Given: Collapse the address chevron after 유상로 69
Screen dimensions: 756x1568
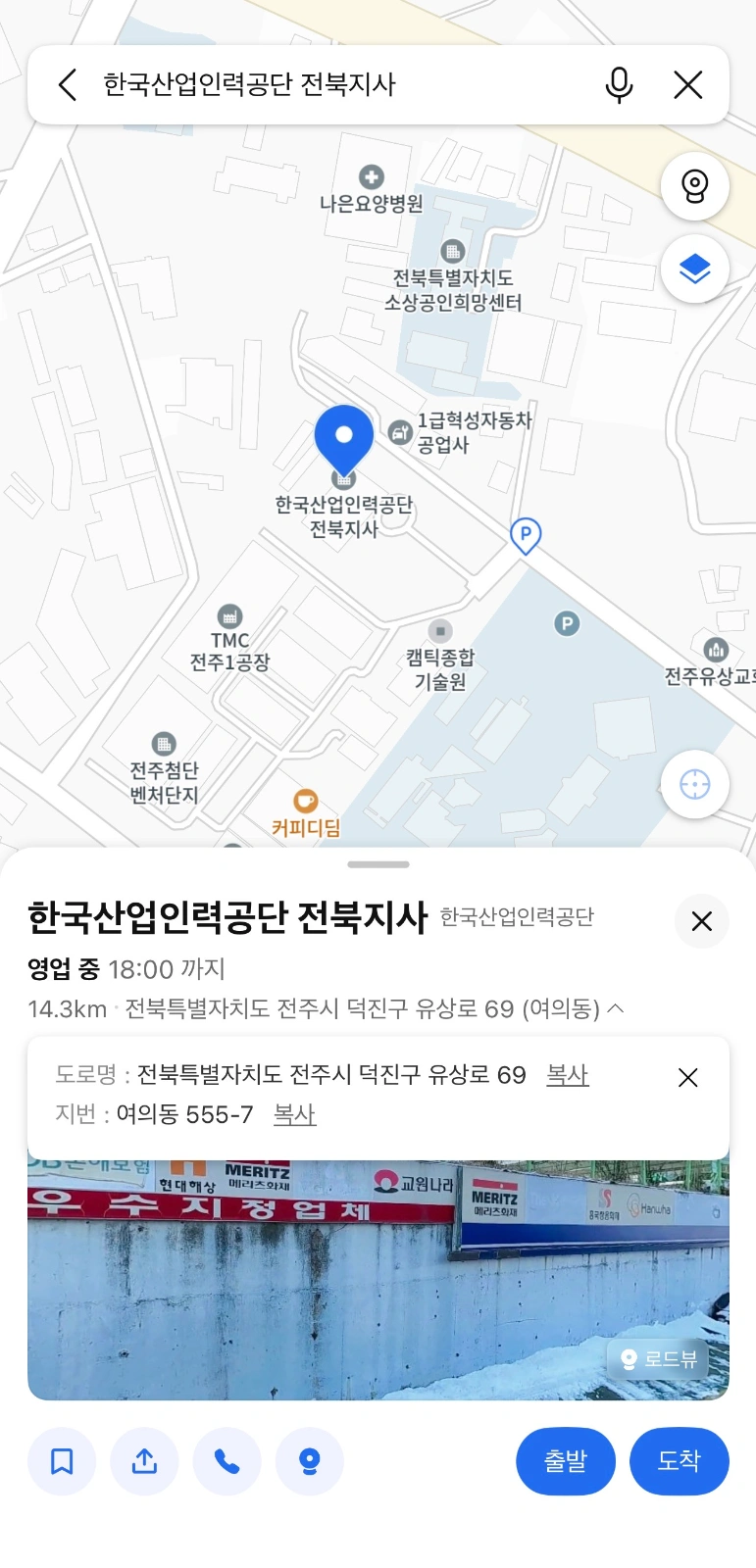Looking at the screenshot, I should [x=616, y=1007].
